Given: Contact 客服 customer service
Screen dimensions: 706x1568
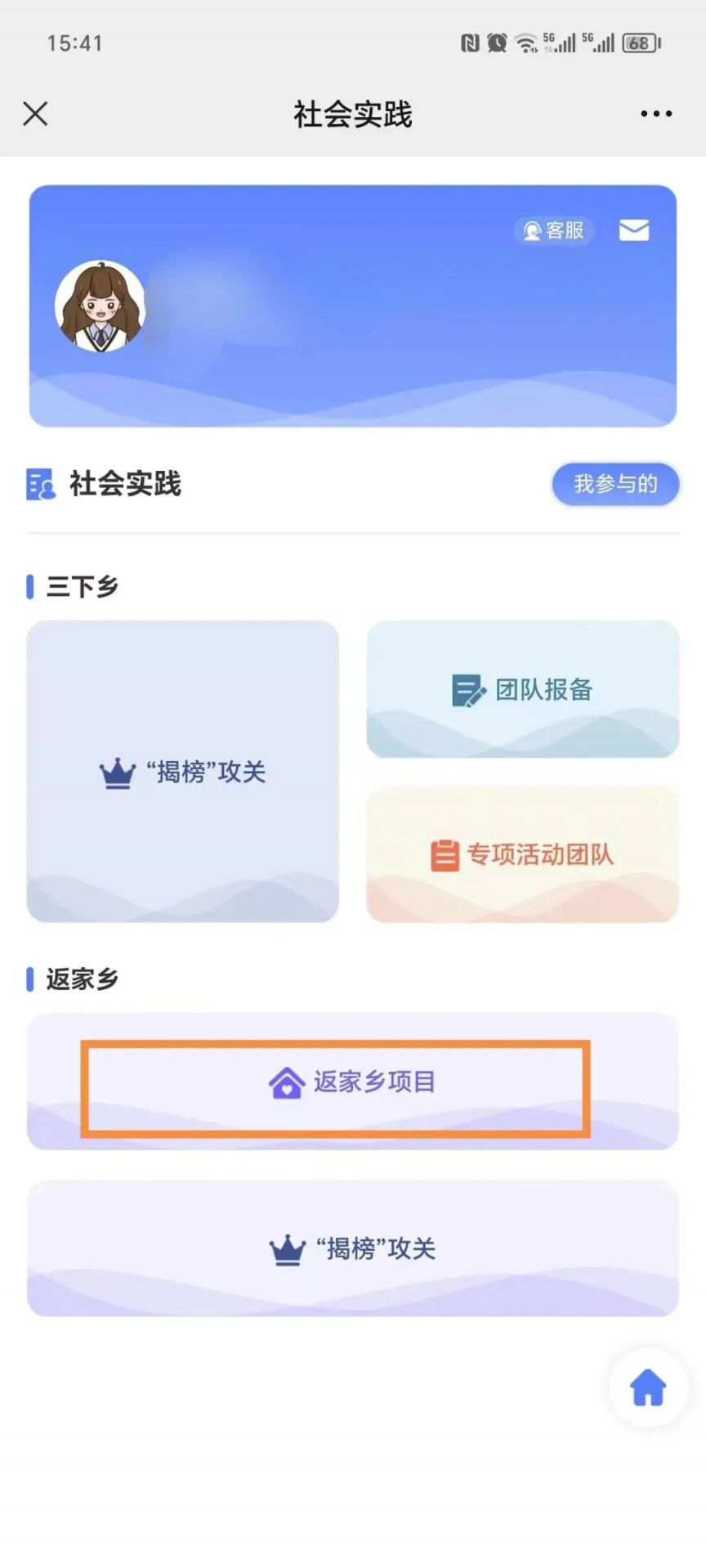Looking at the screenshot, I should pyautogui.click(x=554, y=231).
